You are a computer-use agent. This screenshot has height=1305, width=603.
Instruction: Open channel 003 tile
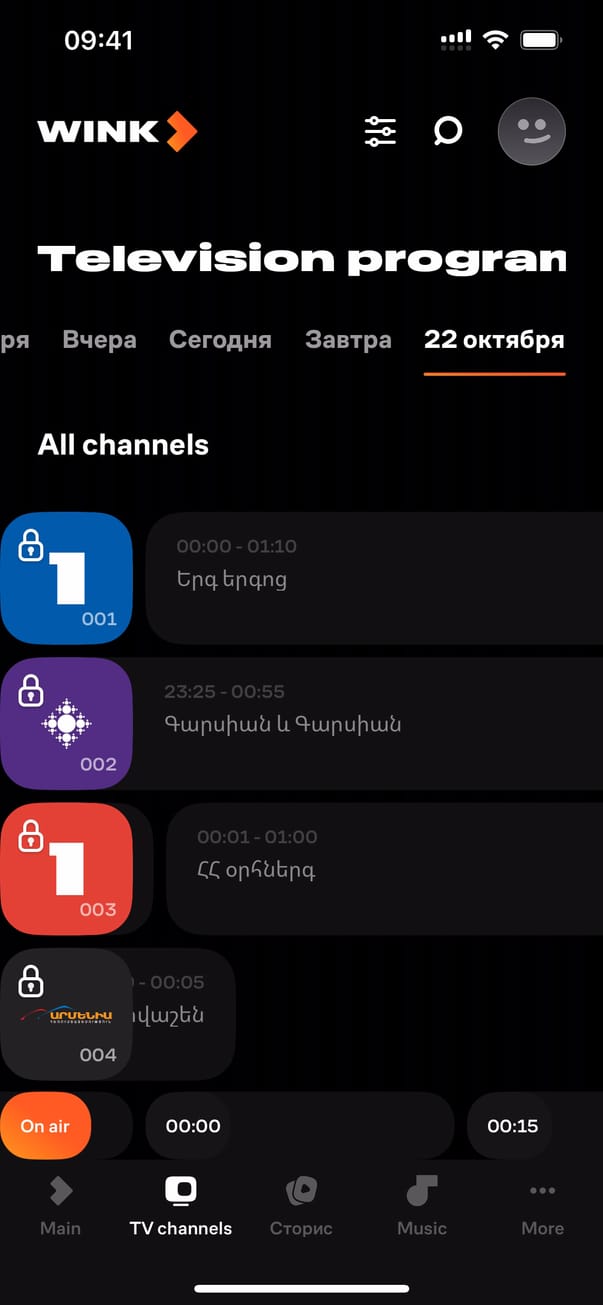coord(66,868)
